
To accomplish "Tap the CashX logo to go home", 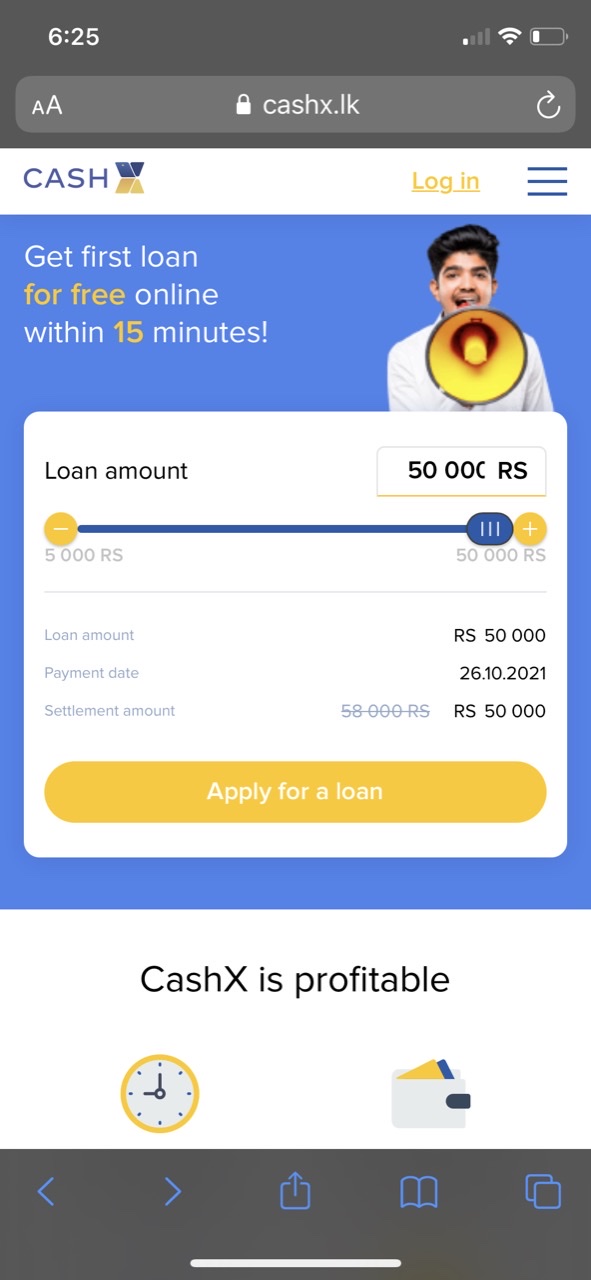I will [84, 179].
